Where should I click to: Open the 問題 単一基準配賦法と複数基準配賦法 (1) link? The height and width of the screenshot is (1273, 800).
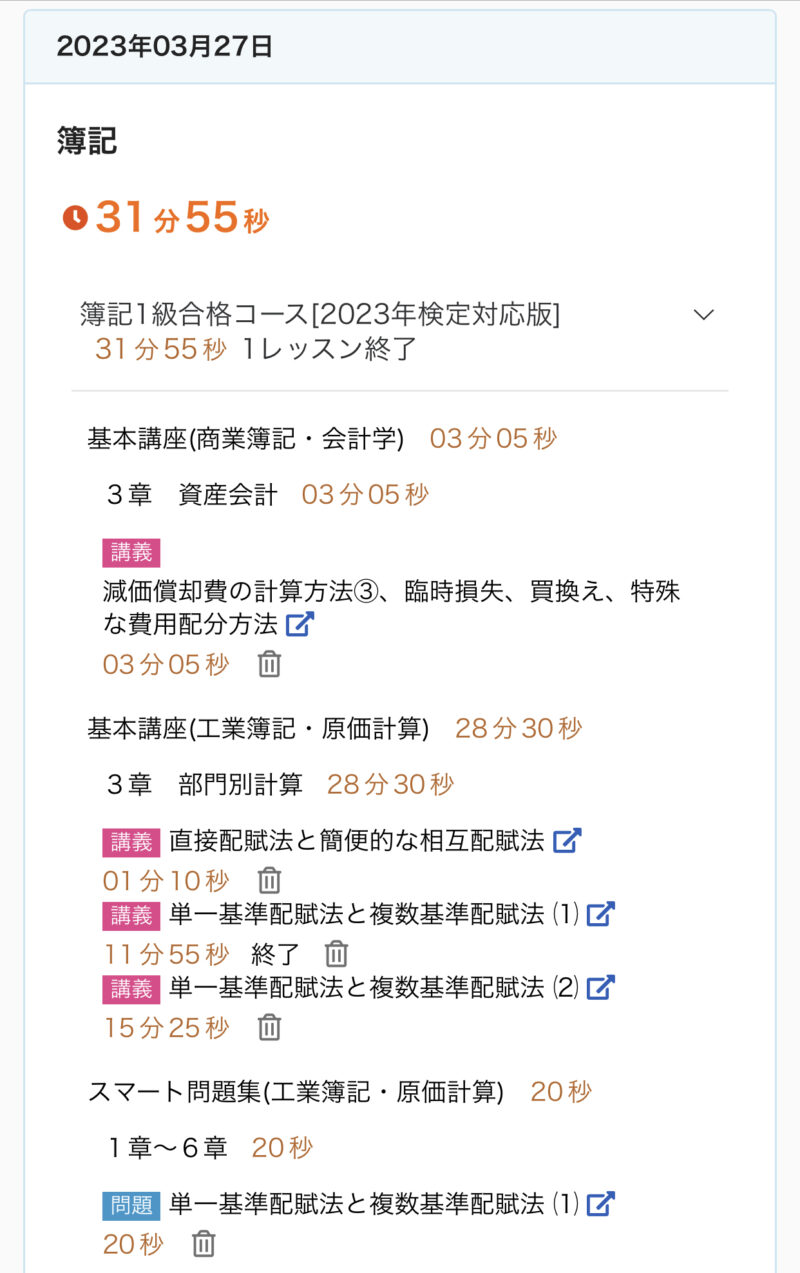pyautogui.click(x=600, y=1204)
